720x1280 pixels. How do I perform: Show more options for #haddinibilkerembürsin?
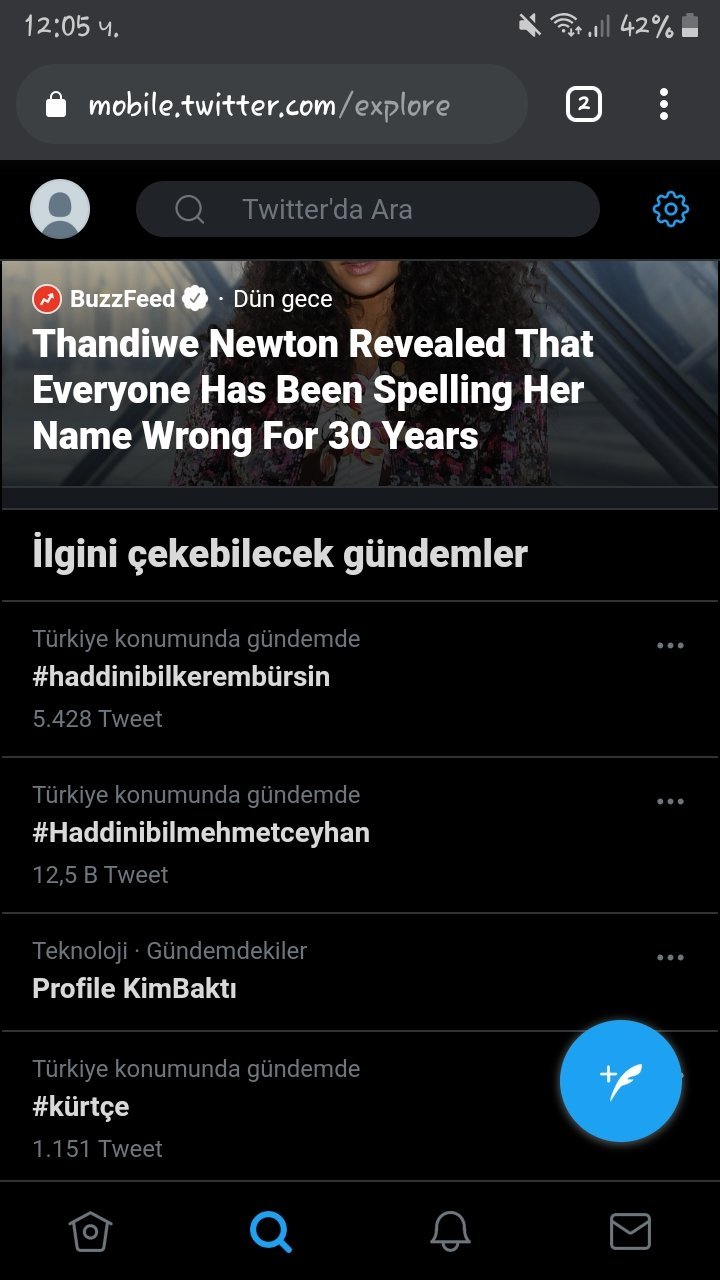[x=670, y=645]
